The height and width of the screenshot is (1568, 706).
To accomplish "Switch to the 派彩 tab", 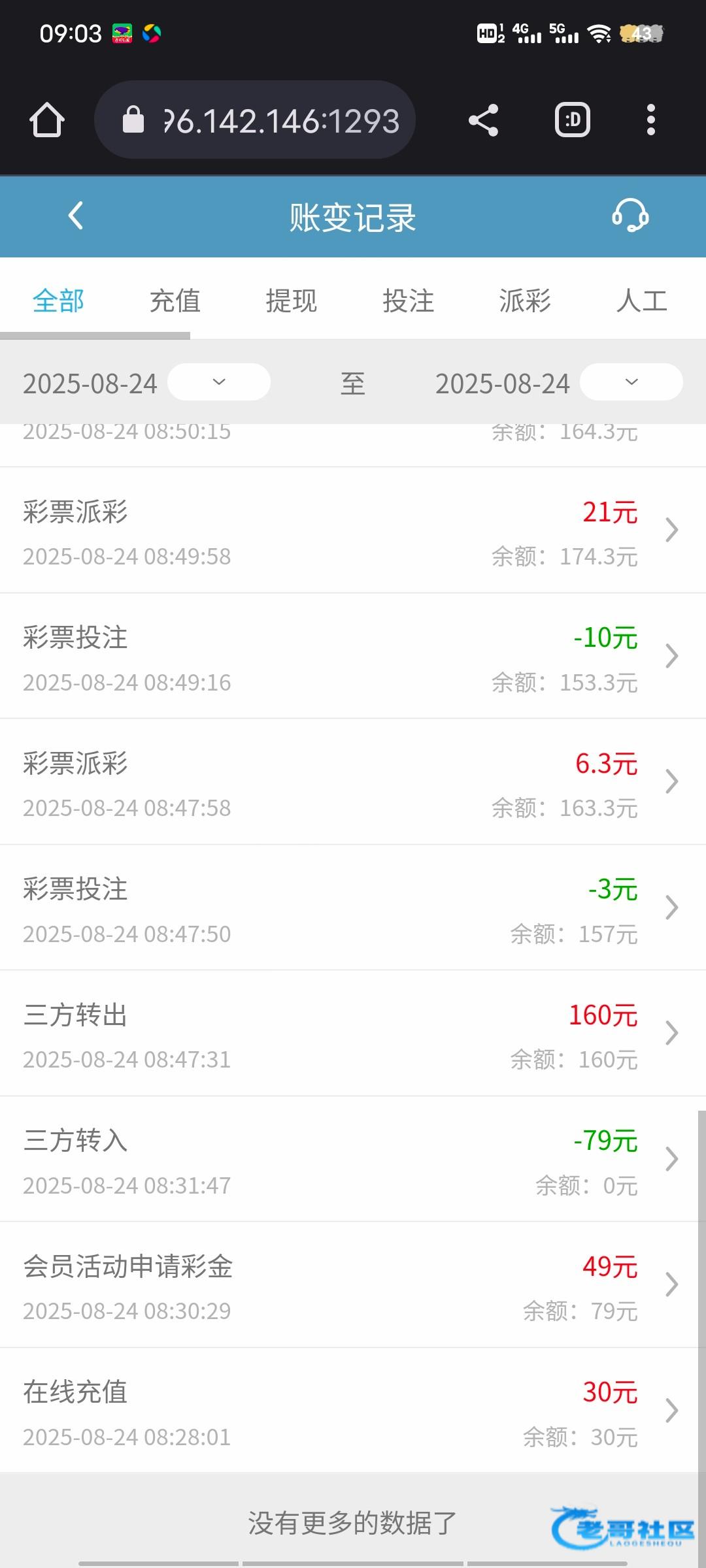I will (525, 301).
